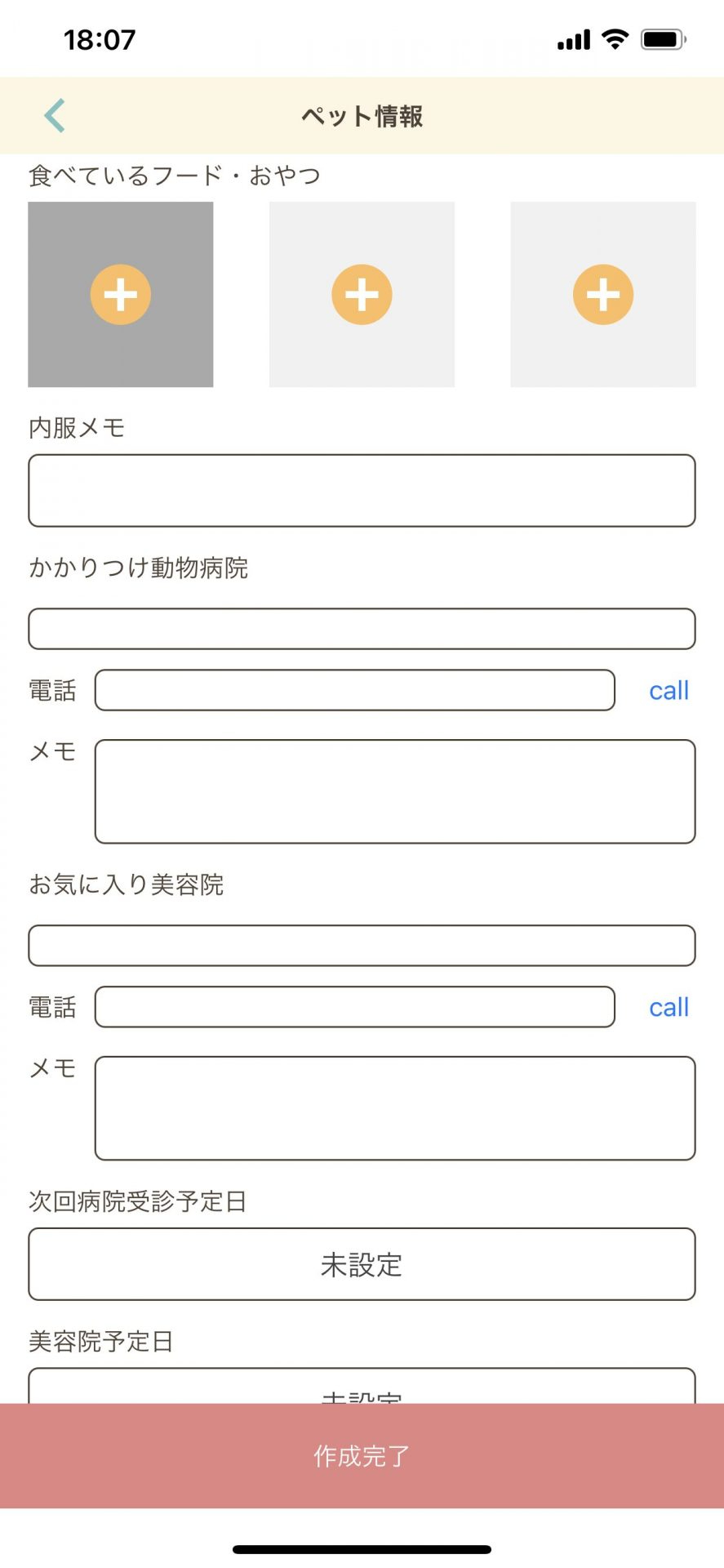Focus the 内服メモ text field
The height and width of the screenshot is (1568, 724).
362,490
